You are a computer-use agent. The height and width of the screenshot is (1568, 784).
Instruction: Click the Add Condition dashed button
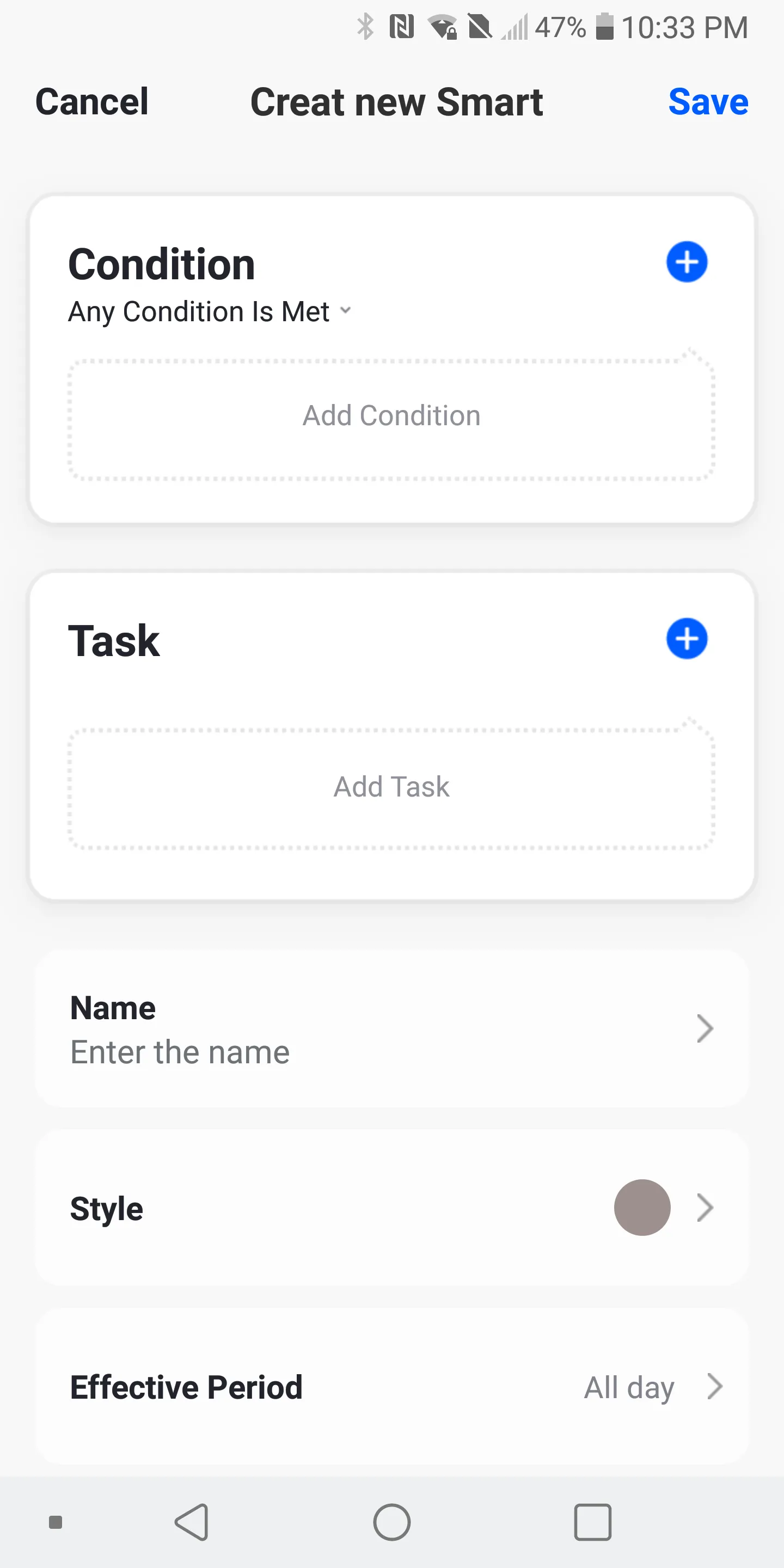[391, 415]
